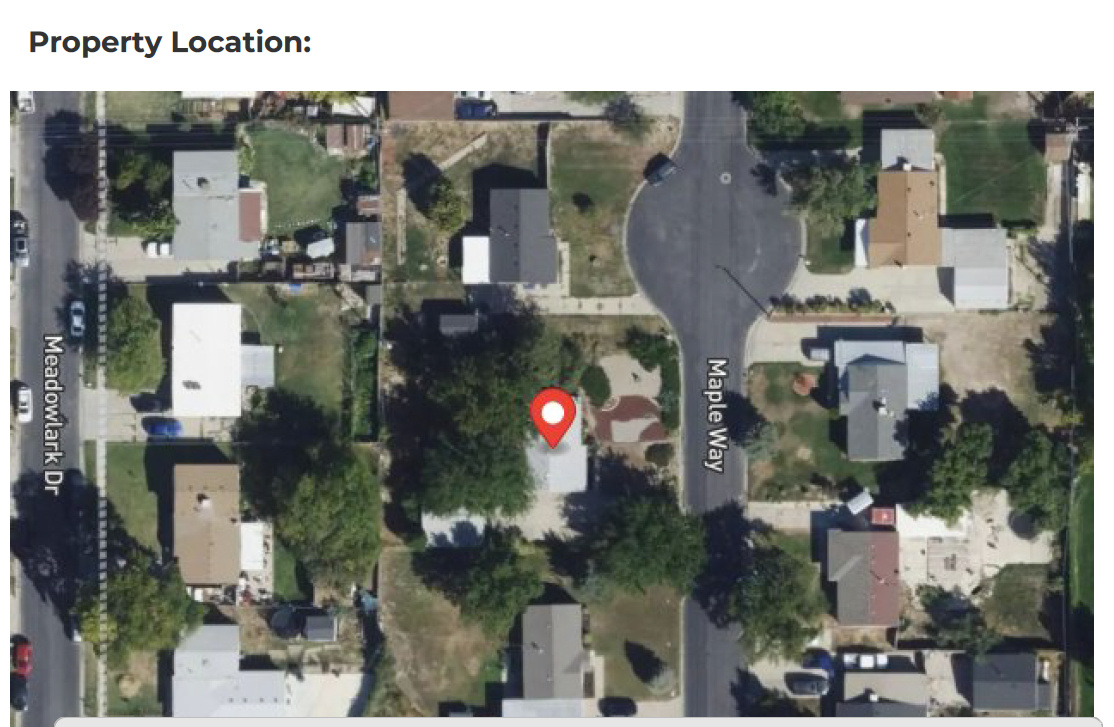1114x727 pixels.
Task: Tap the red location pin on the map
Action: pyautogui.click(x=552, y=415)
